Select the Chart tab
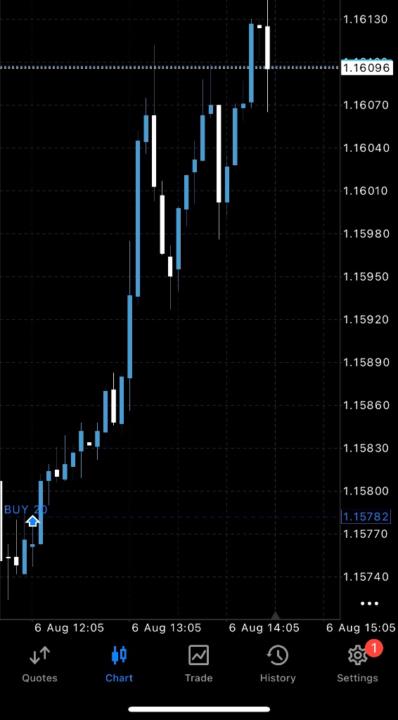The image size is (398, 720). 119,664
